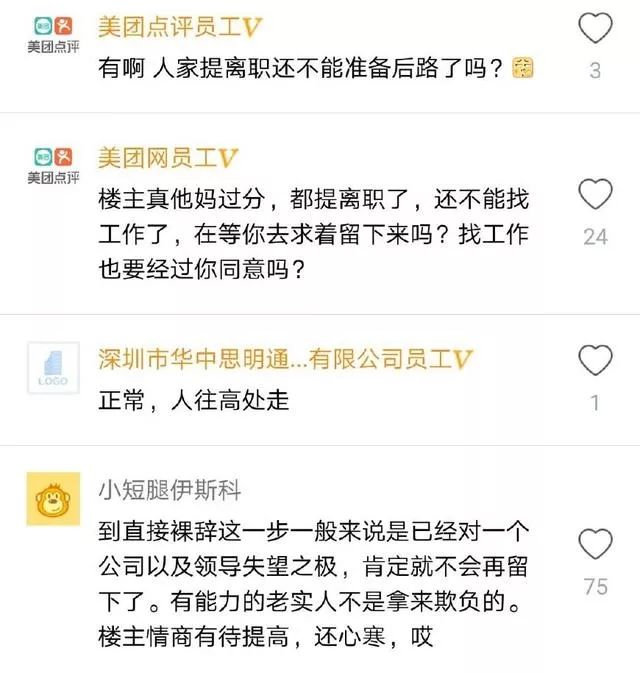Open 小短腿伊斯科's monkey avatar
The image size is (640, 673).
[x=50, y=501]
